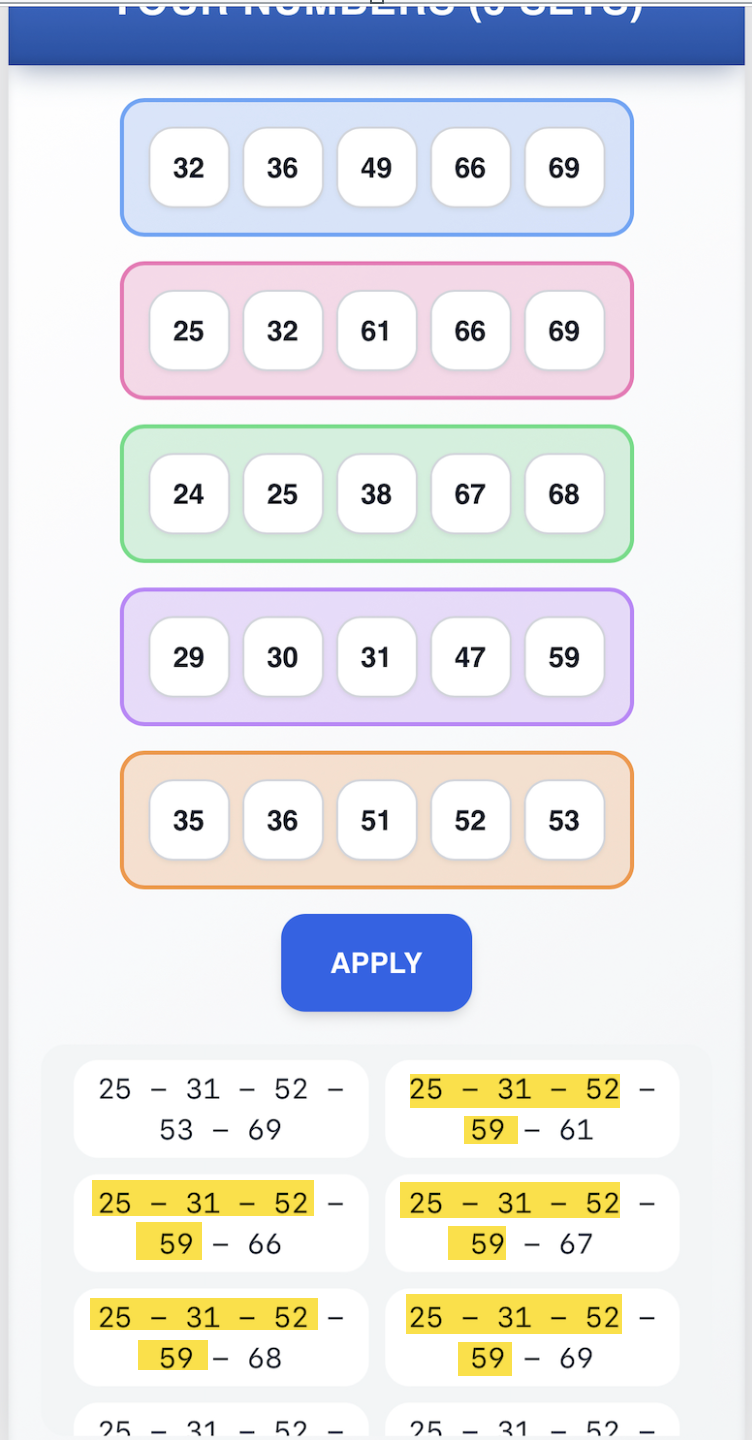Viewport: 752px width, 1440px height.
Task: Choose number 68 in the green set
Action: (564, 494)
